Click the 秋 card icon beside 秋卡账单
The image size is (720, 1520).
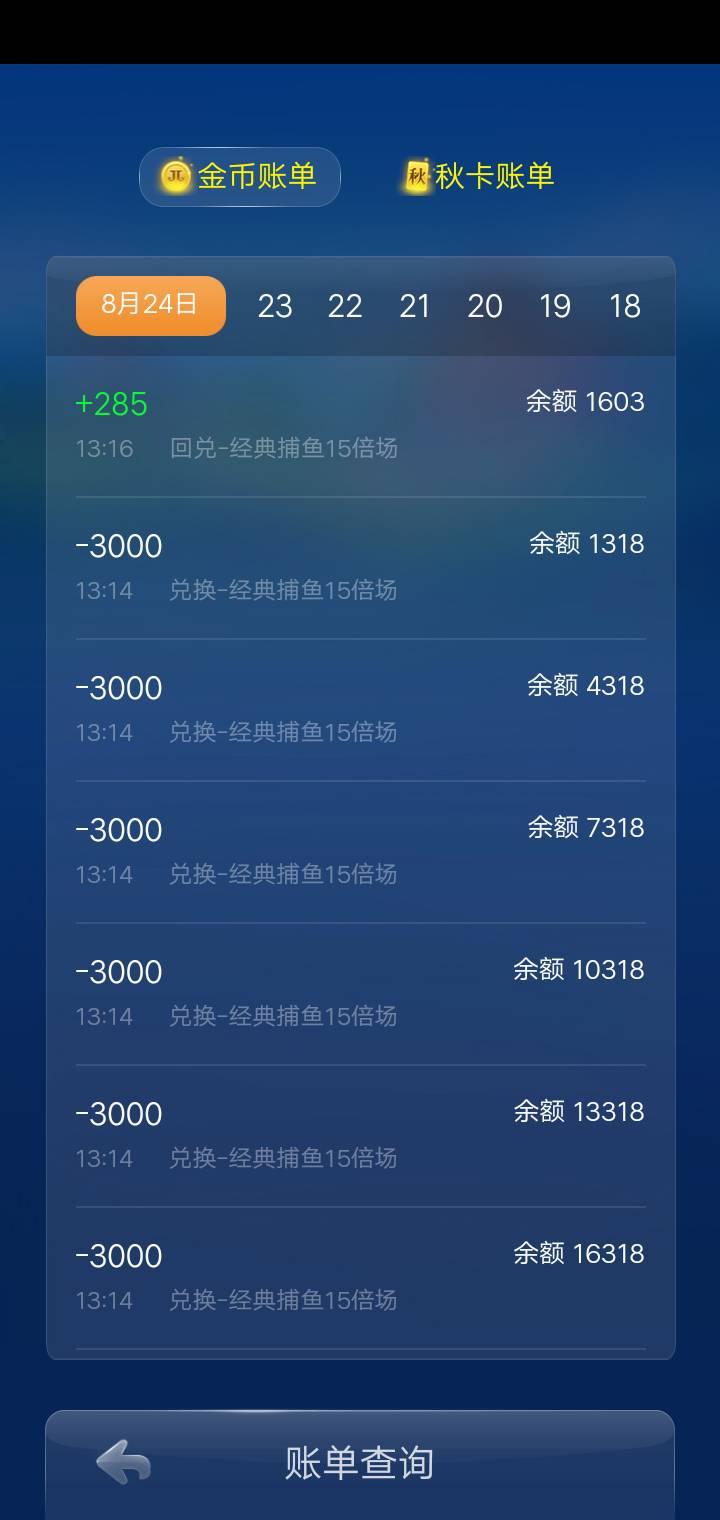point(413,176)
